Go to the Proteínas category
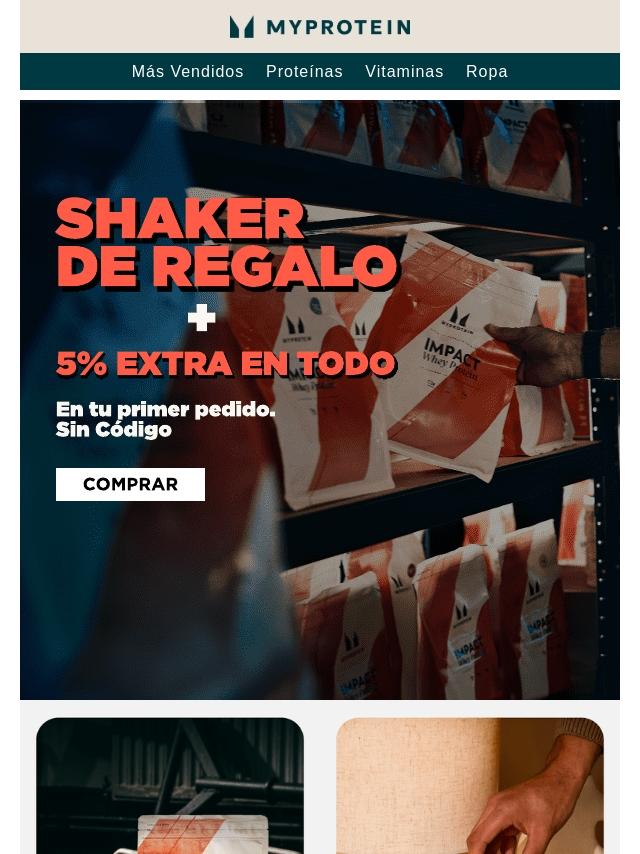The width and height of the screenshot is (640, 854). (304, 72)
